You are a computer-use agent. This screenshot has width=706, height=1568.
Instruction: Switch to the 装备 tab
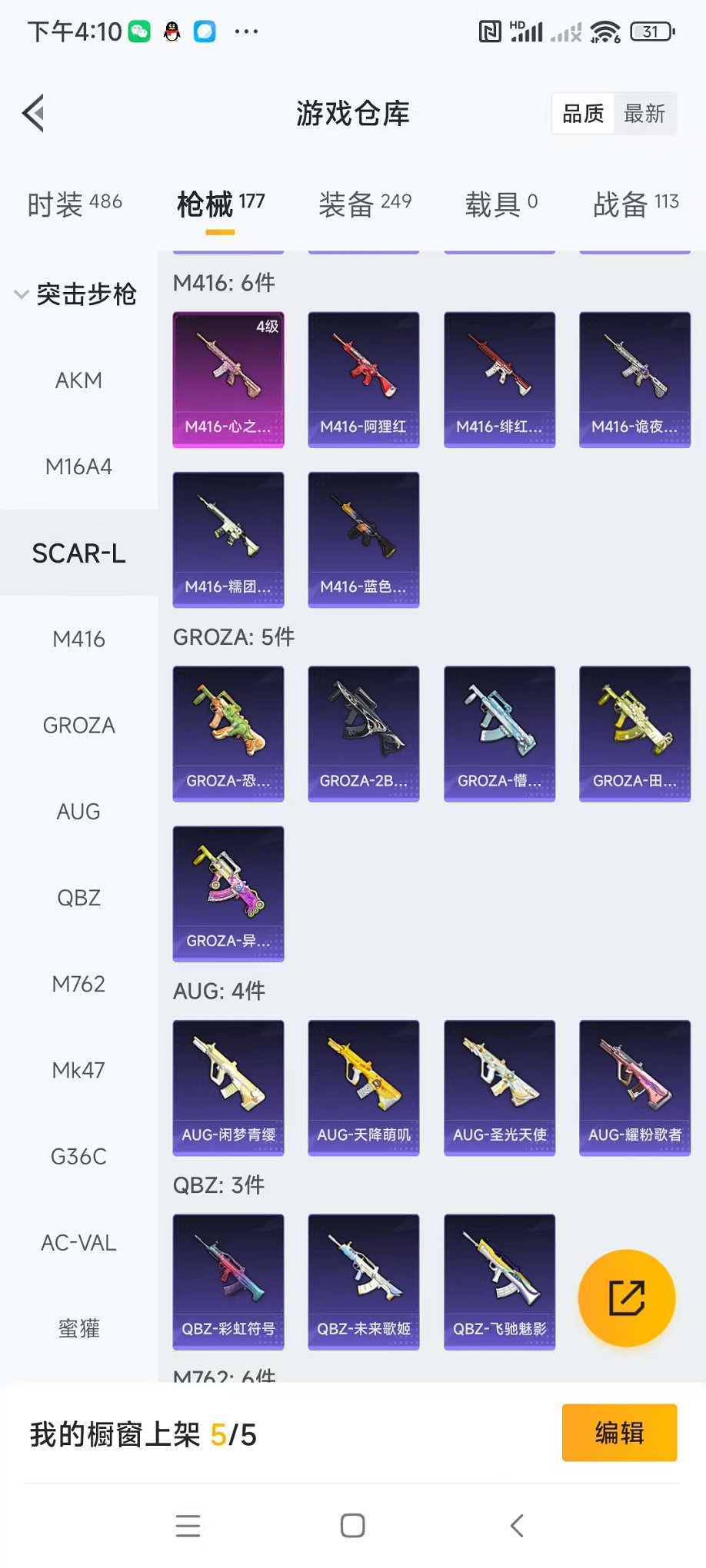(365, 204)
